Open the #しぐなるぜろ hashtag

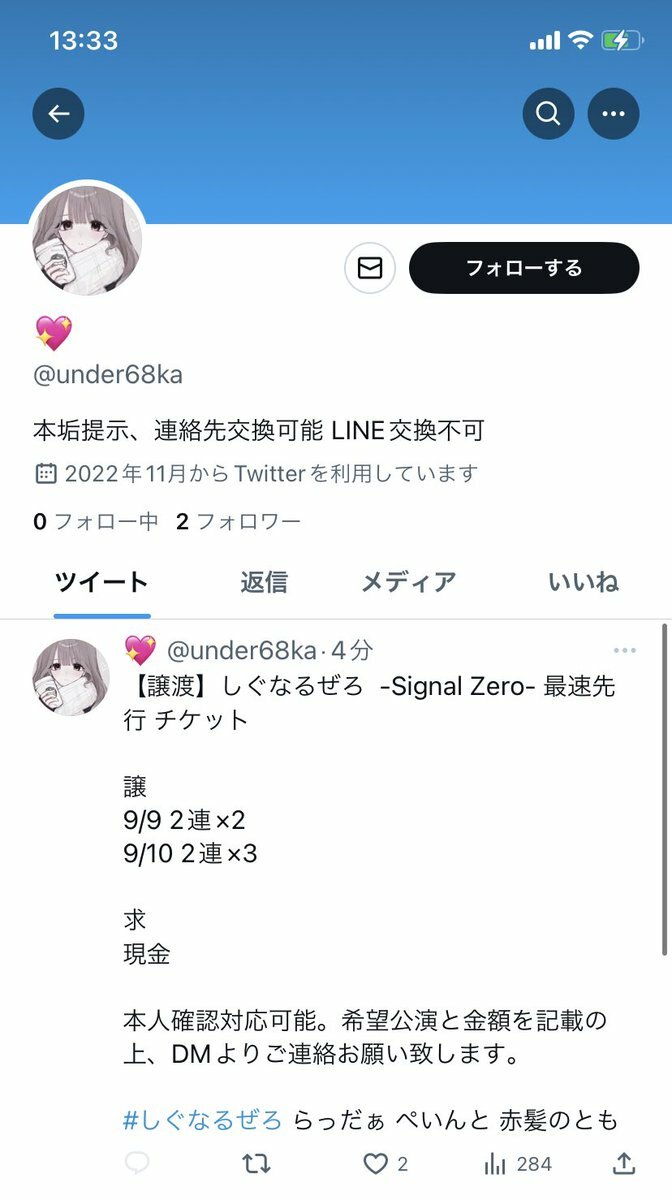[x=202, y=1120]
